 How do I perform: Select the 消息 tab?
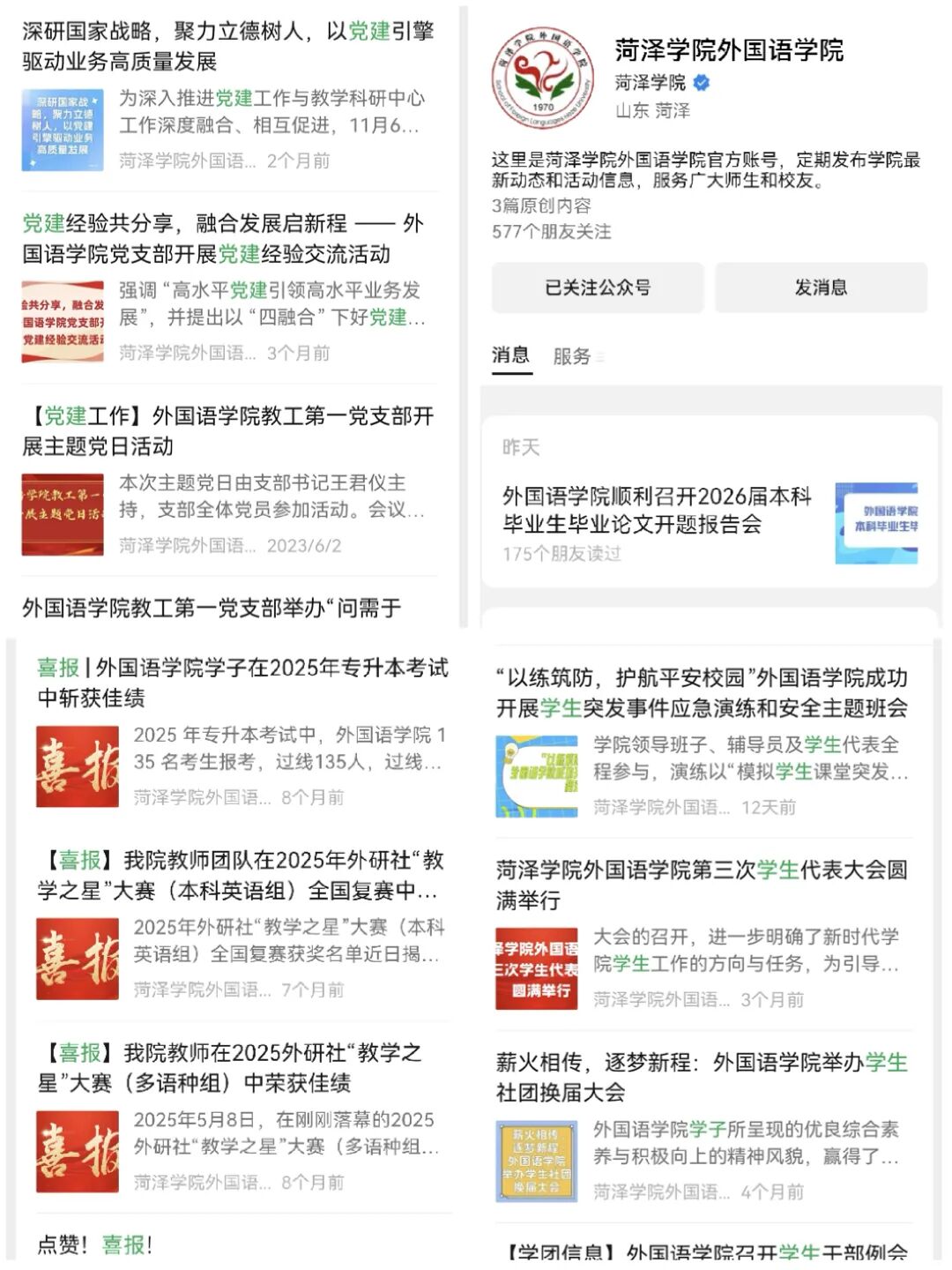pos(512,355)
